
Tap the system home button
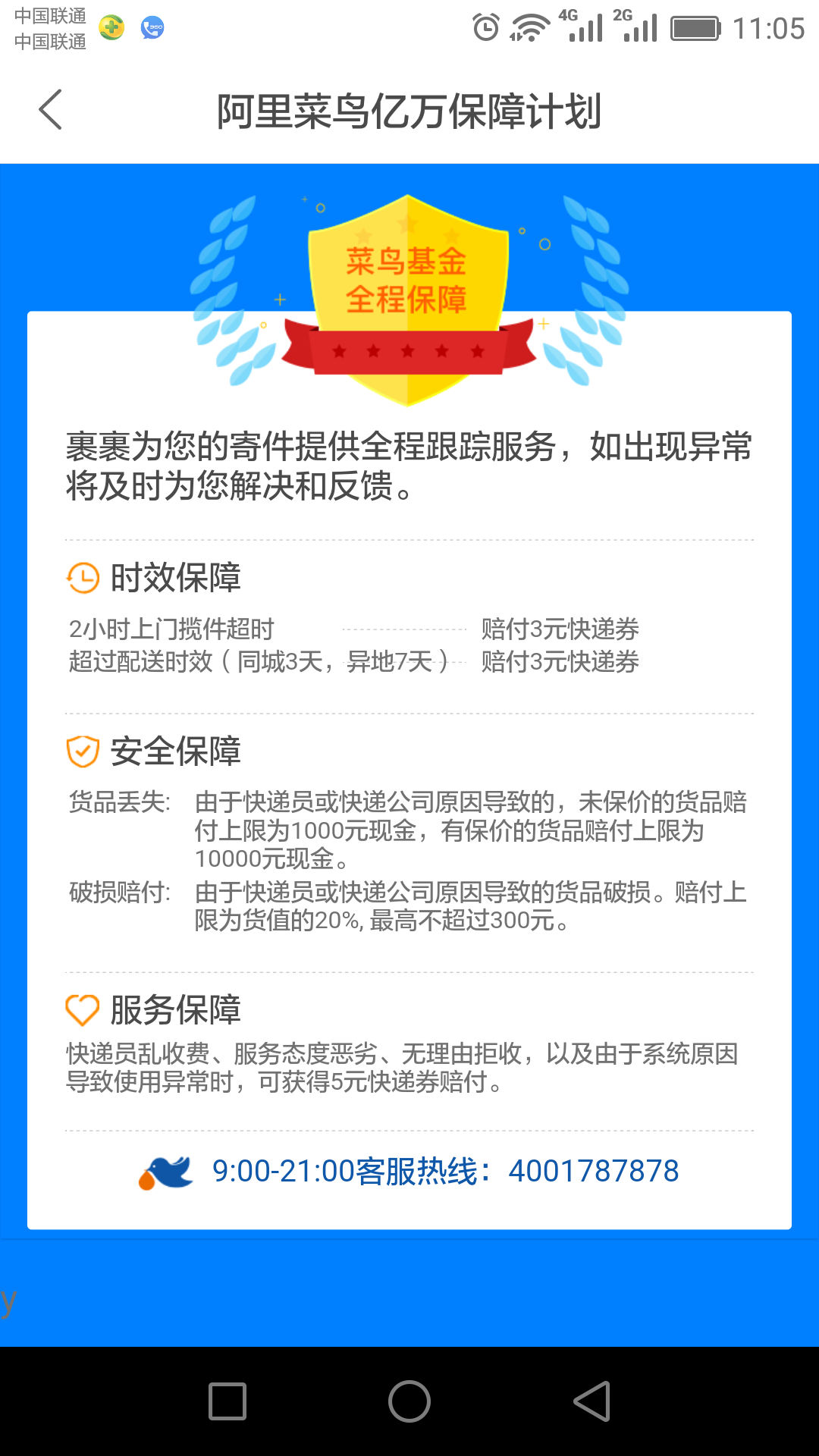(x=409, y=1401)
